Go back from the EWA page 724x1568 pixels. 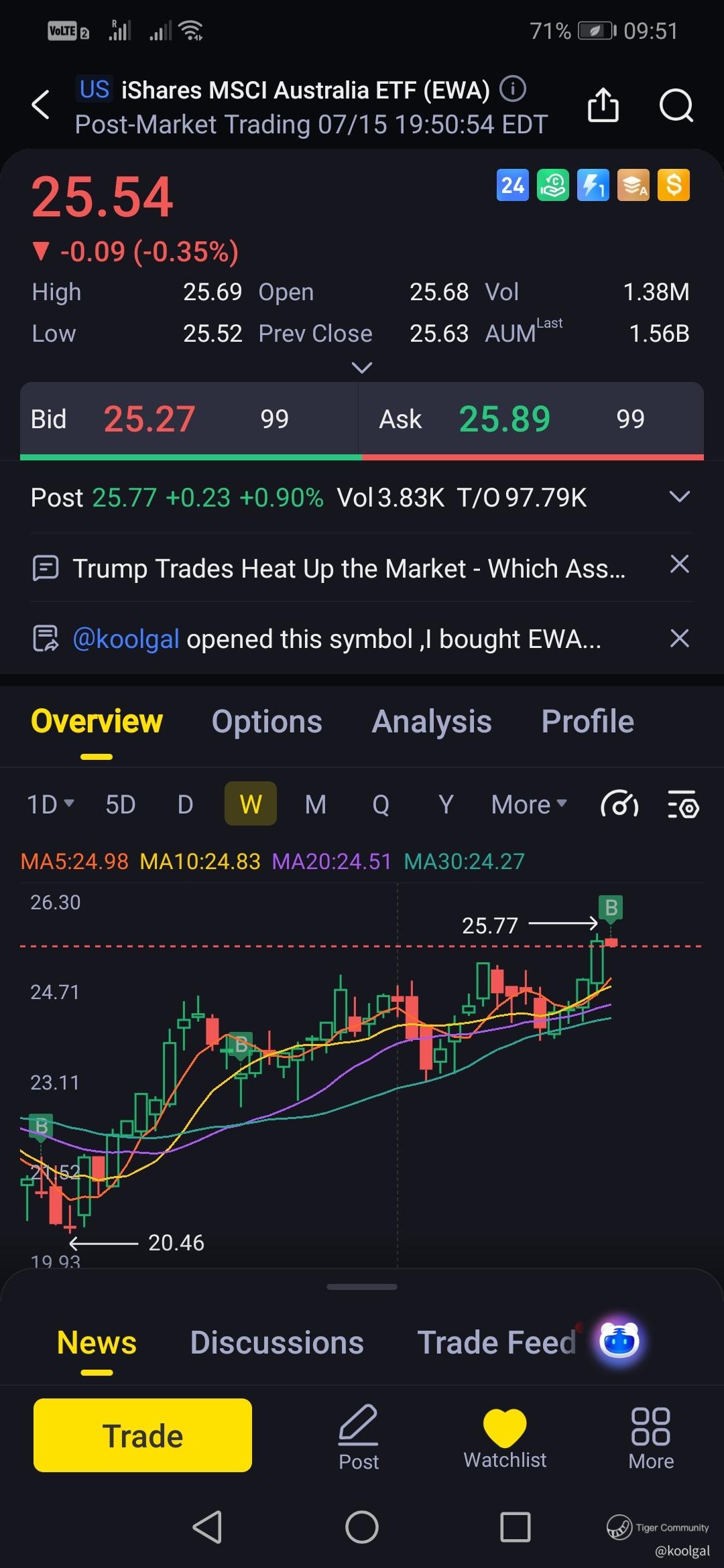[x=41, y=105]
